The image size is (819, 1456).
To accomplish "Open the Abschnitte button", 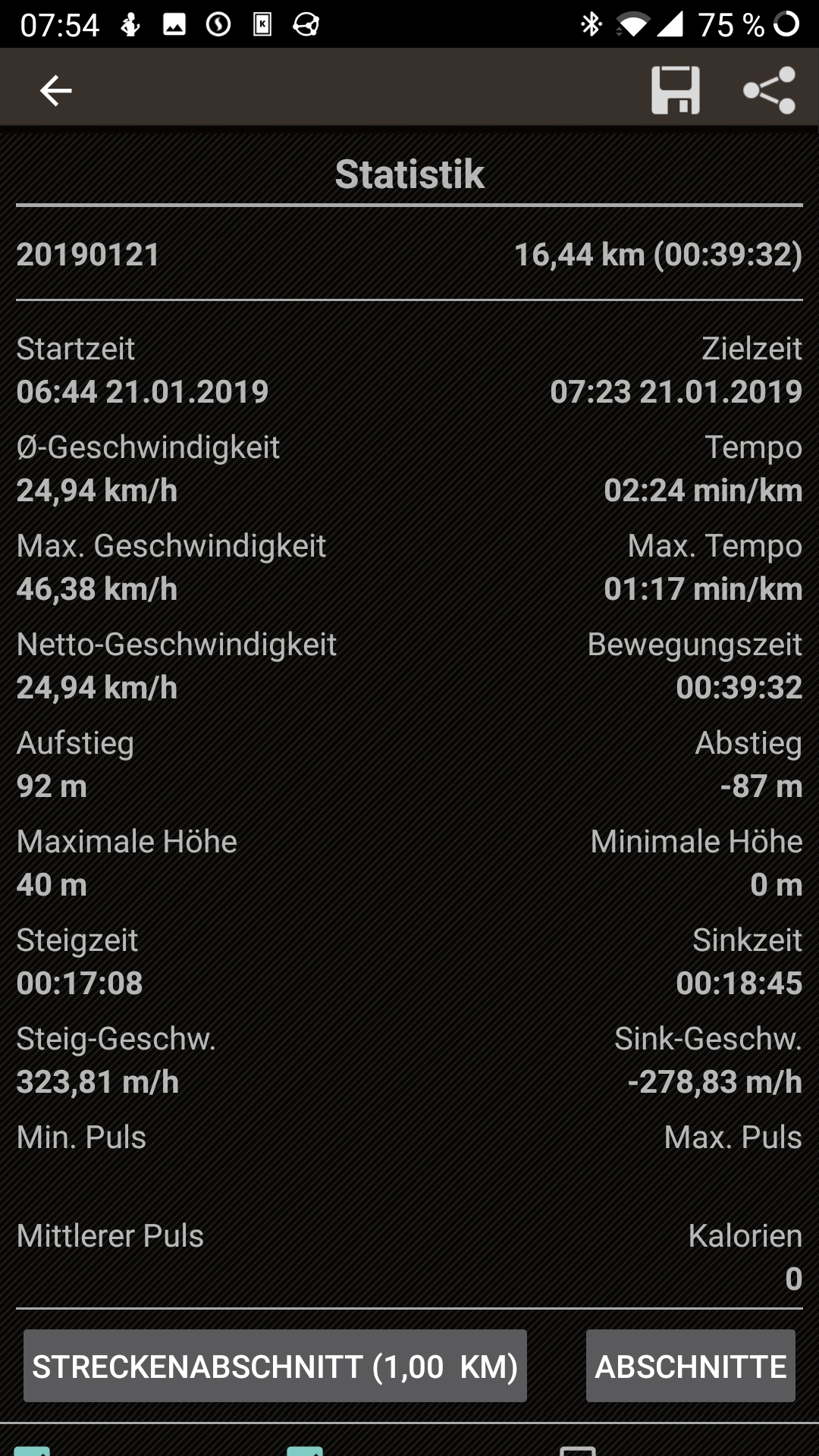I will (690, 1366).
